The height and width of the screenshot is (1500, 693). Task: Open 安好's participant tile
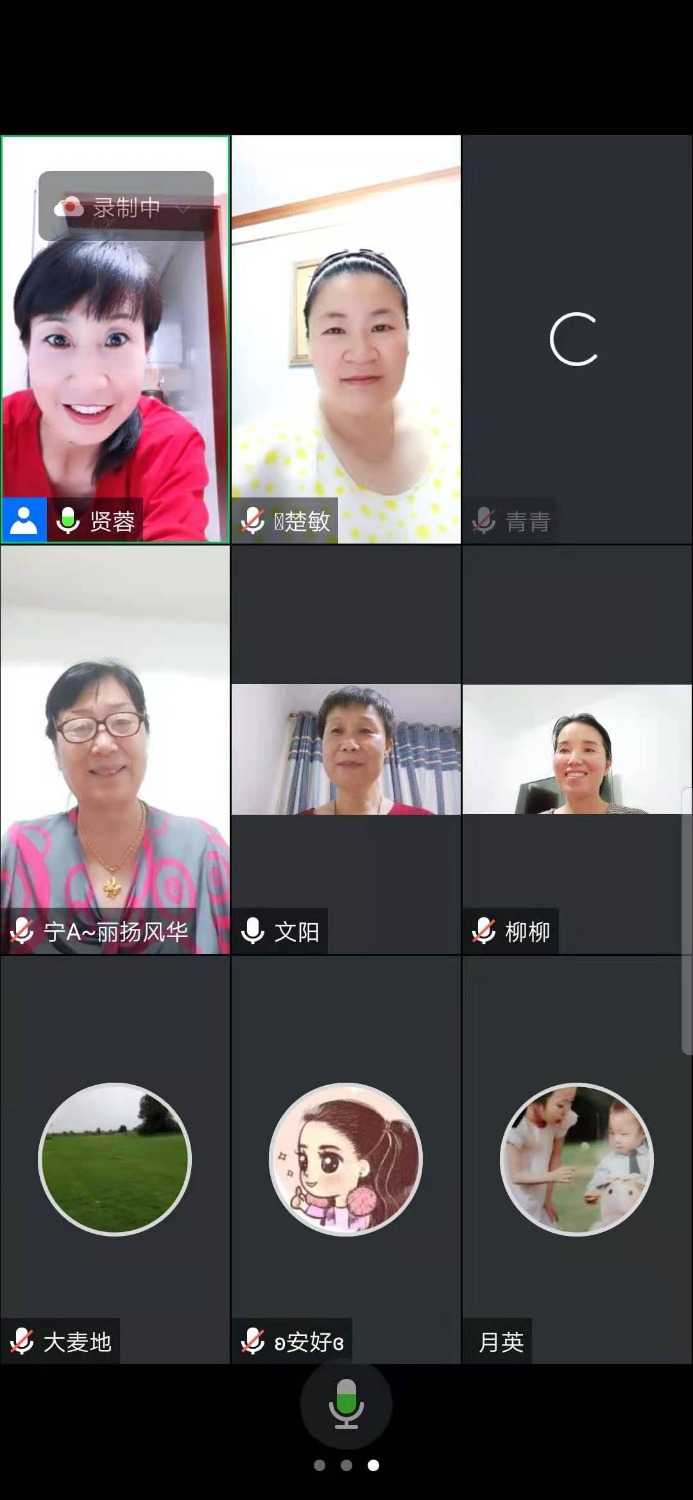pyautogui.click(x=346, y=1160)
